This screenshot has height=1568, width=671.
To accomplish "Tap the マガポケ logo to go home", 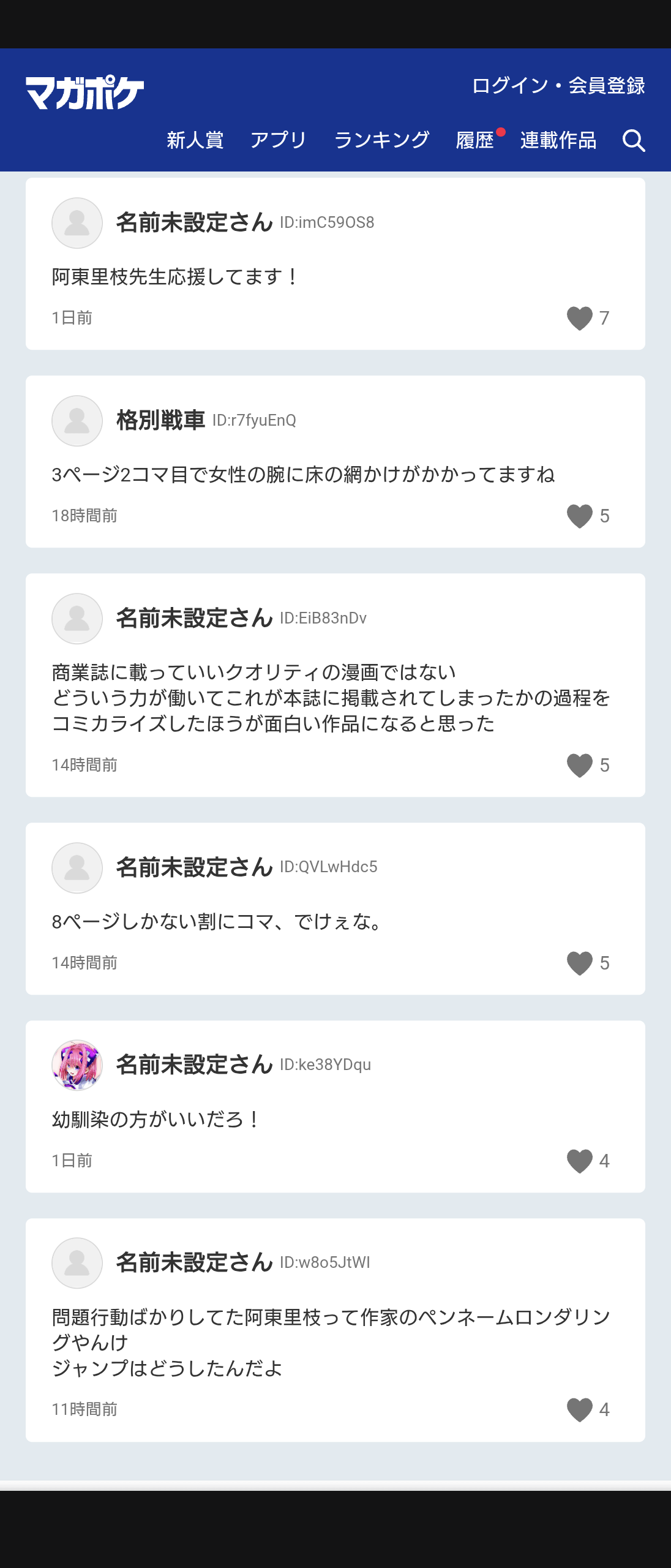I will (x=85, y=92).
